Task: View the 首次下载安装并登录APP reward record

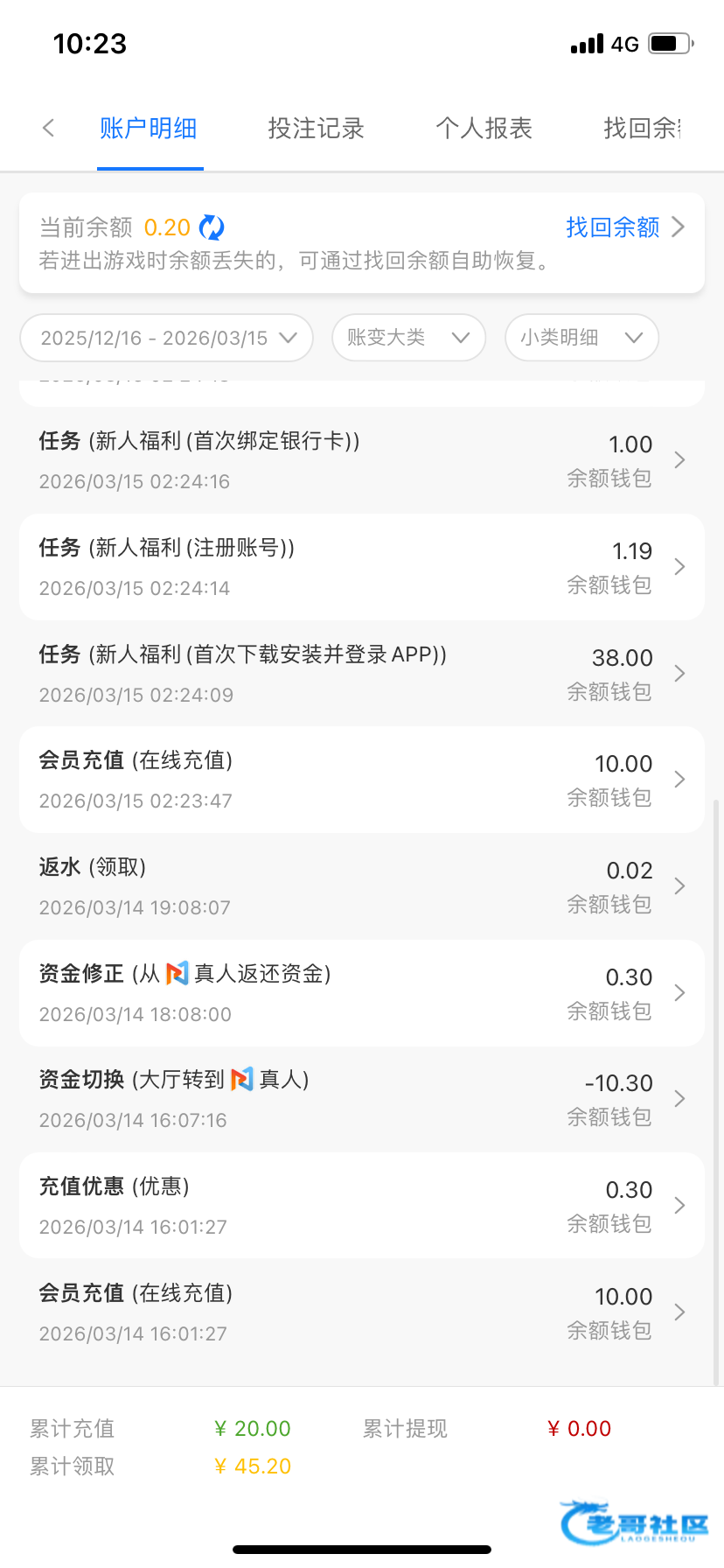Action: pyautogui.click(x=362, y=674)
